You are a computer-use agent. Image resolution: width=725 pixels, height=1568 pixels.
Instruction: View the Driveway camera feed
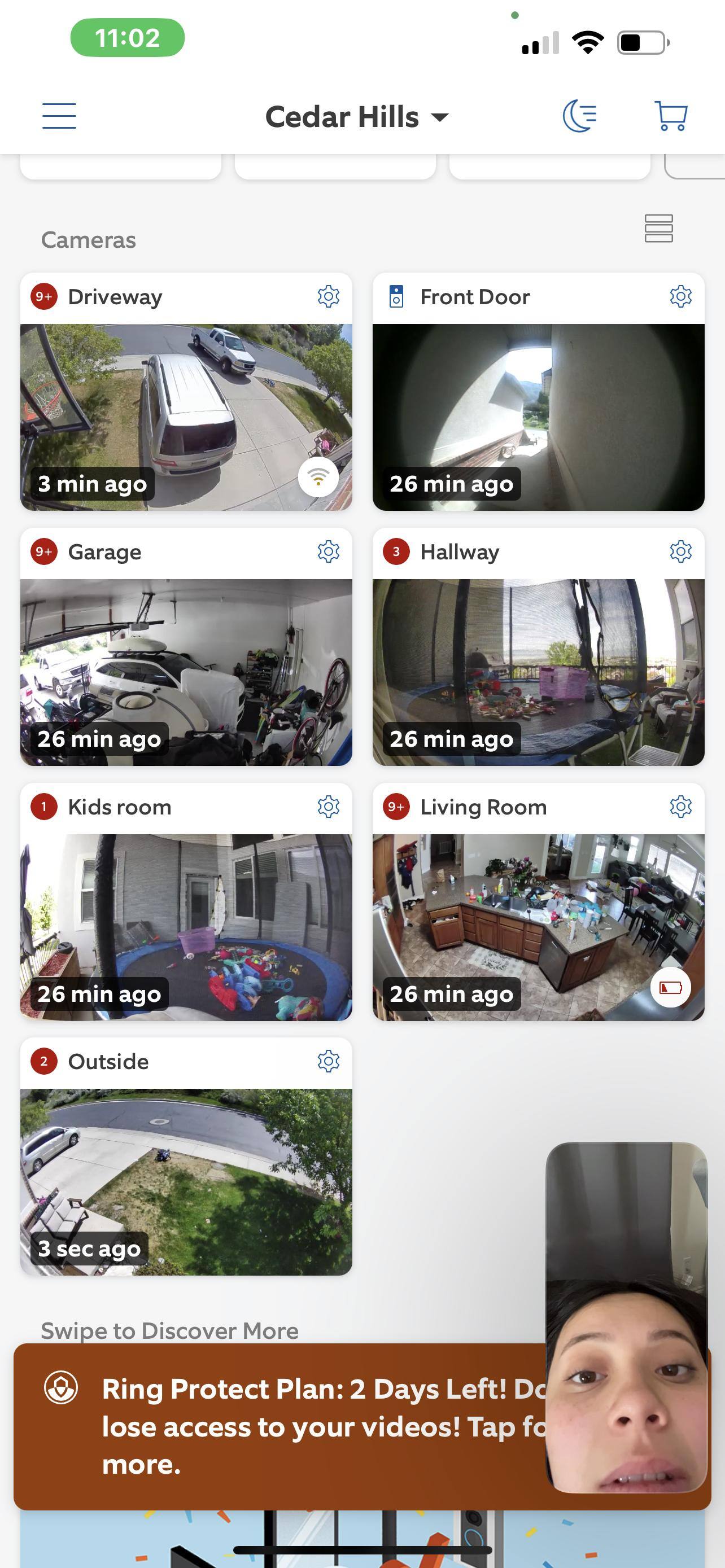coord(186,417)
